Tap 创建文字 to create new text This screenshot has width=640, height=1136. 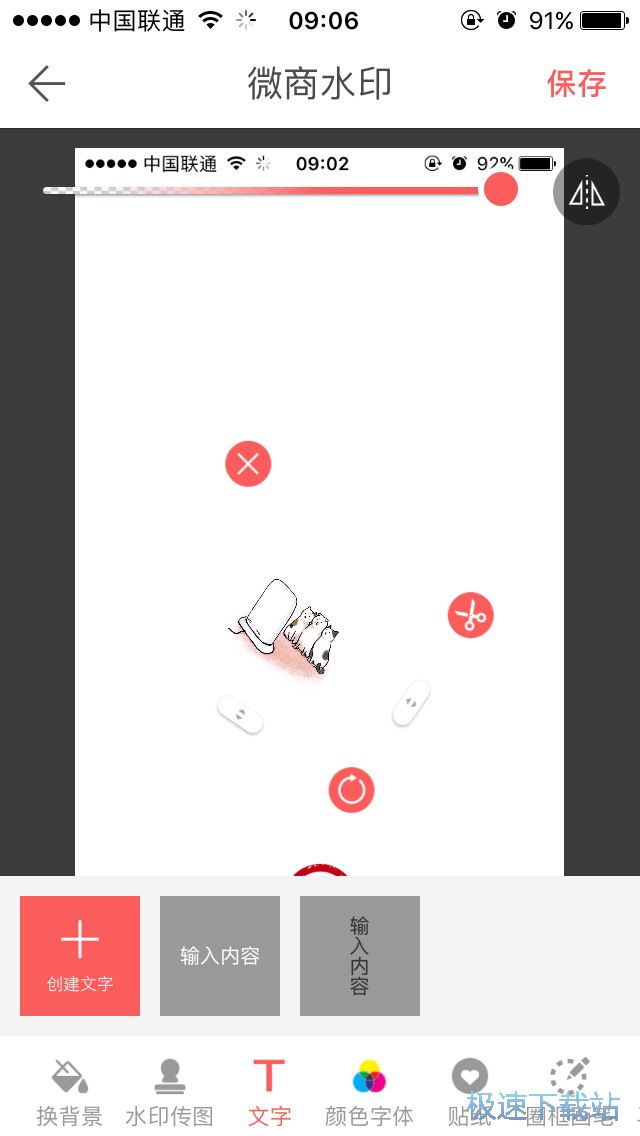[80, 956]
